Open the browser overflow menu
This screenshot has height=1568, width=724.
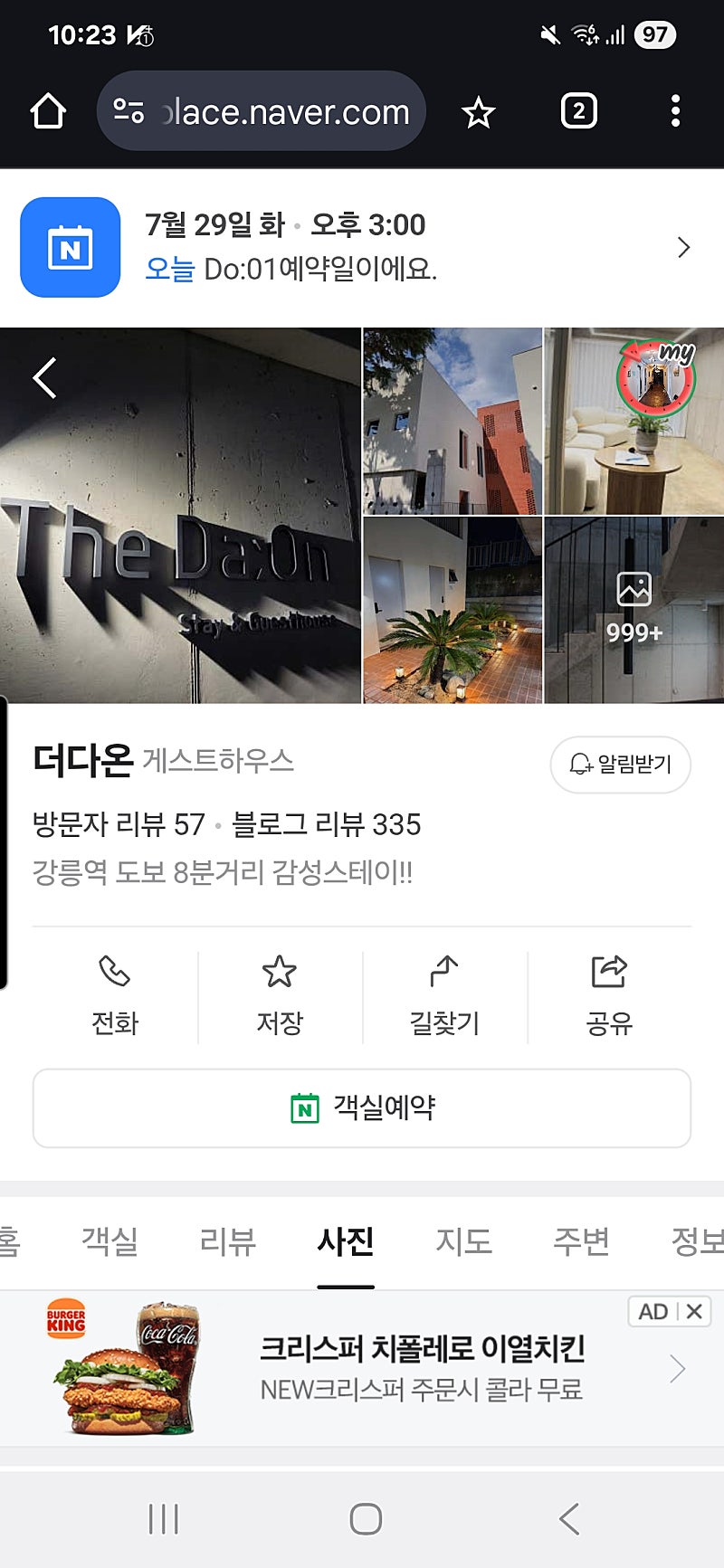click(x=675, y=112)
